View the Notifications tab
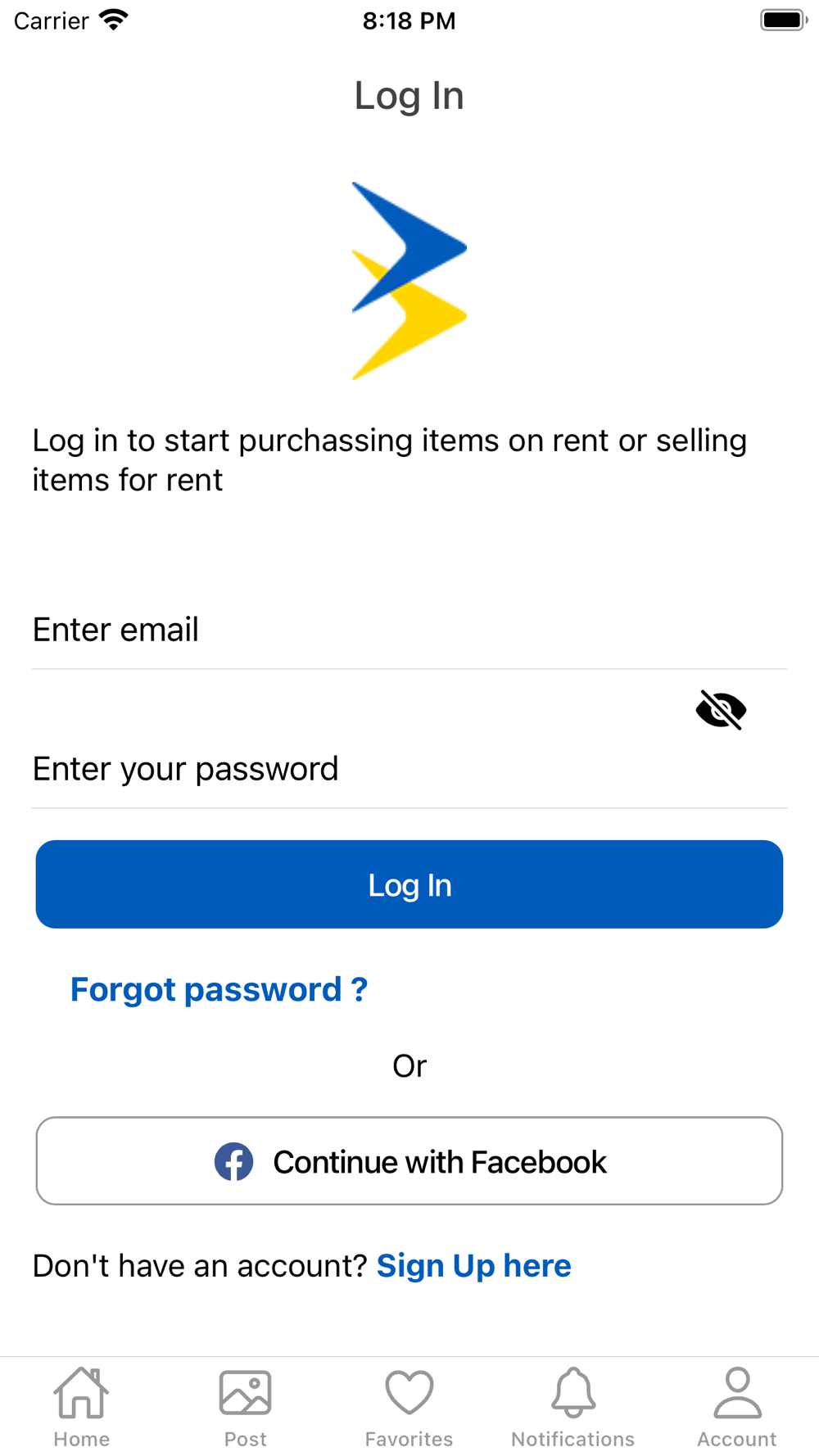 coord(573,1407)
